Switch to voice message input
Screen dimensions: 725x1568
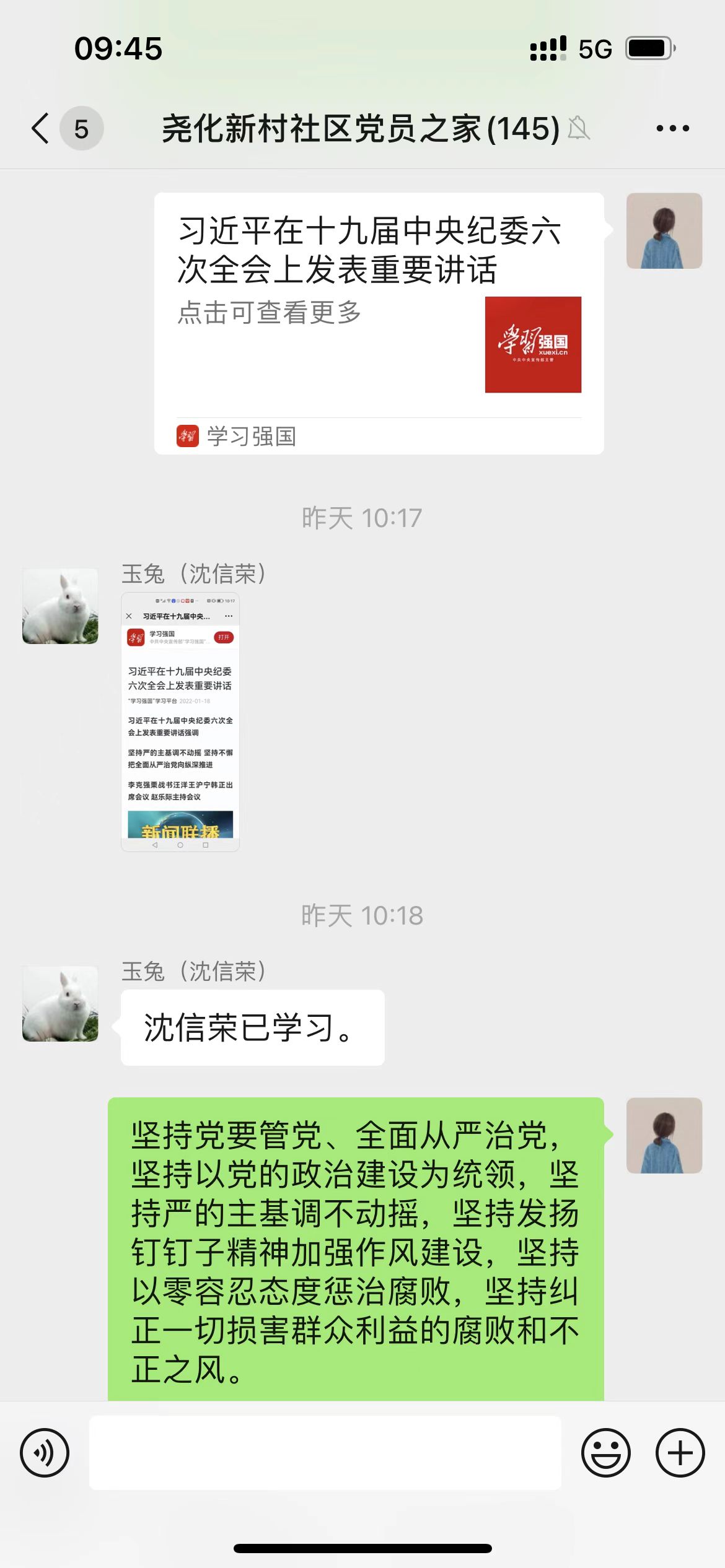click(45, 1453)
